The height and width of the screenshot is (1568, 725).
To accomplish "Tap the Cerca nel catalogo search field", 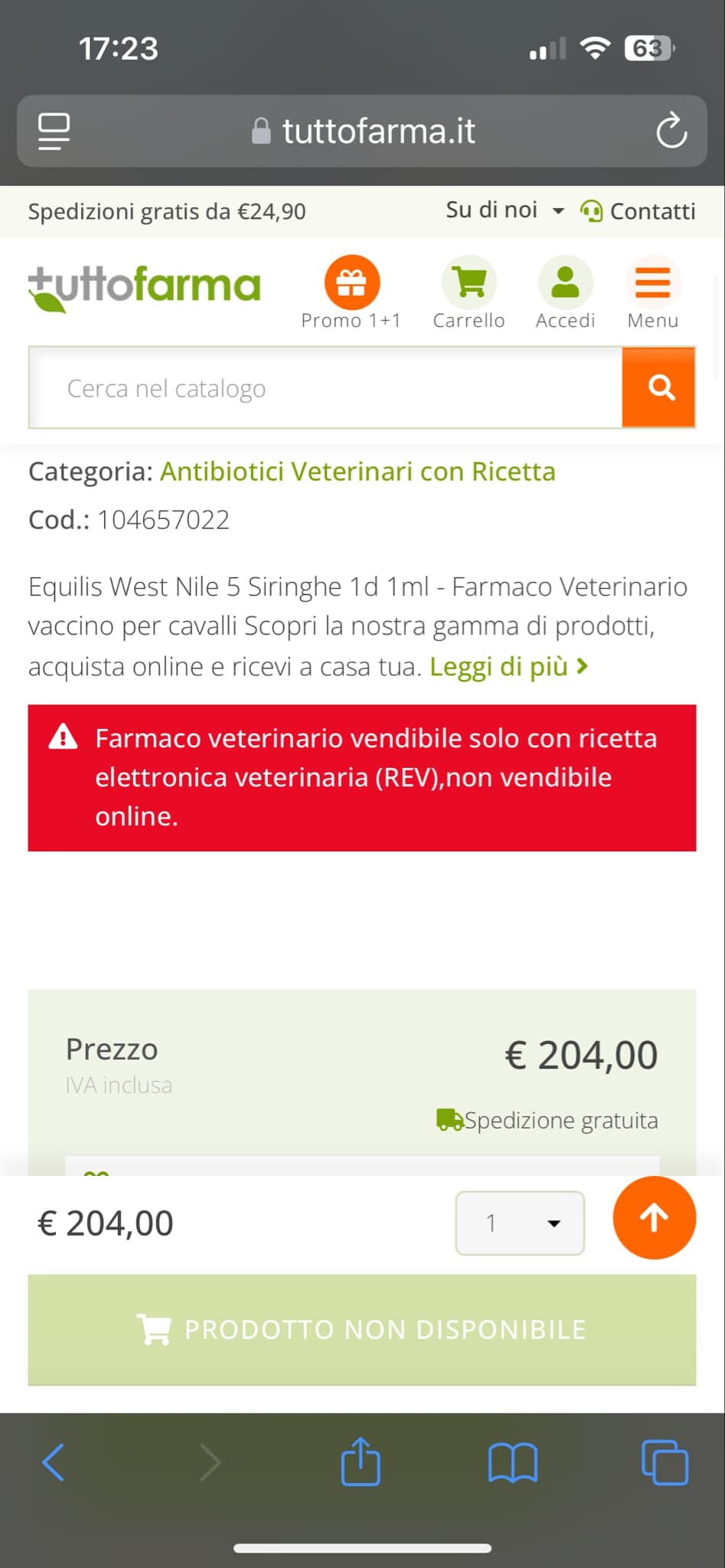I will tap(325, 388).
